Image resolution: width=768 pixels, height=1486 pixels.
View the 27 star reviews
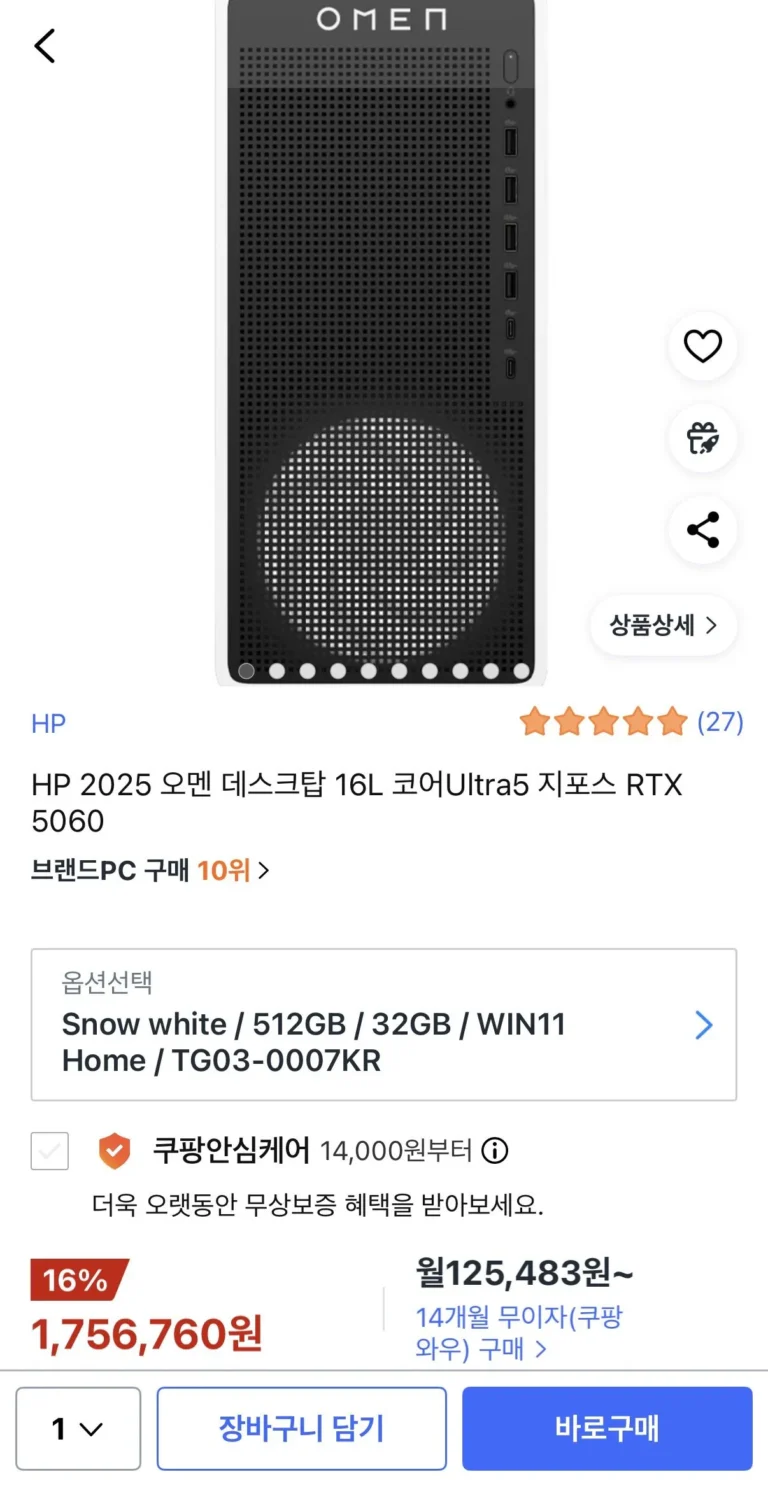coord(630,721)
